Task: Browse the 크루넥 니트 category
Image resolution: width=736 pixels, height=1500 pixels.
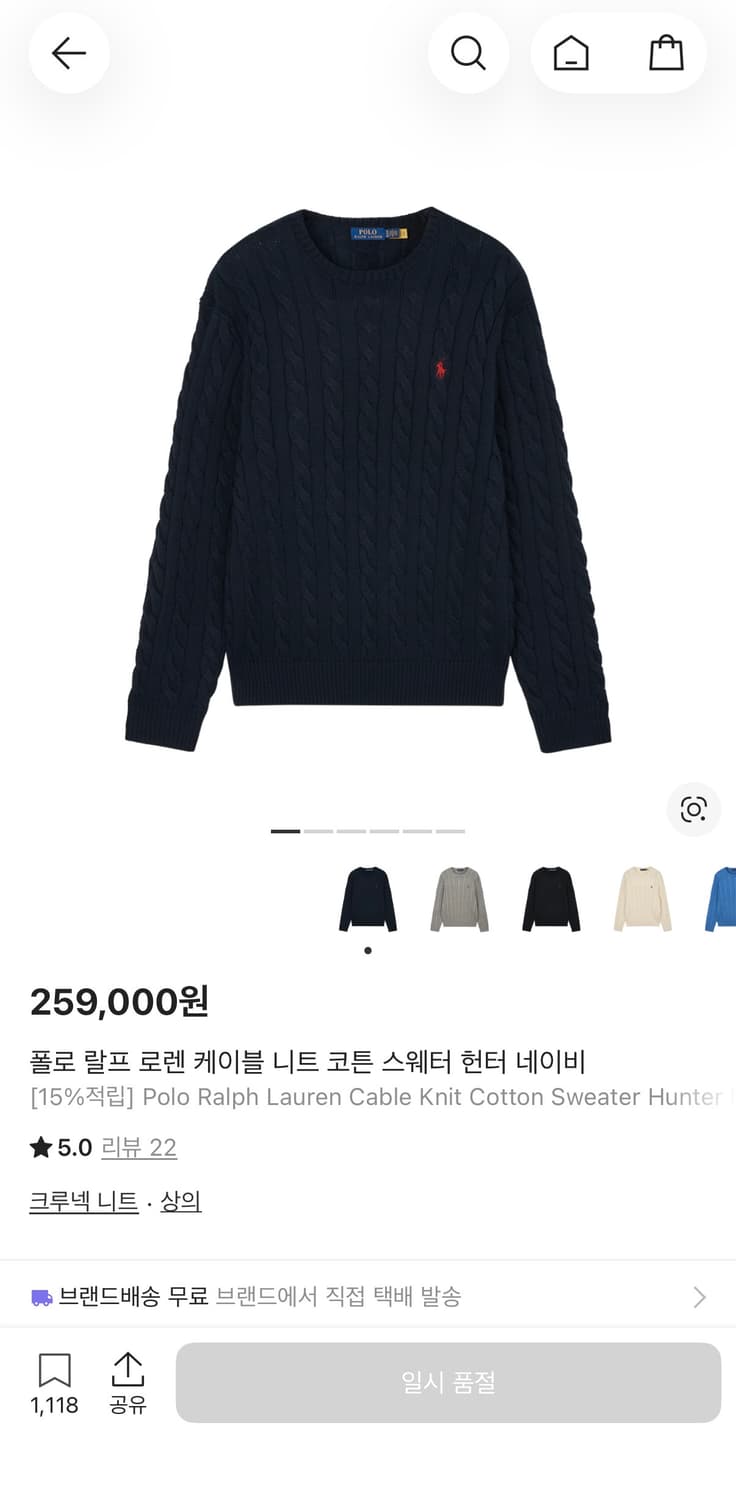Action: pos(81,1201)
